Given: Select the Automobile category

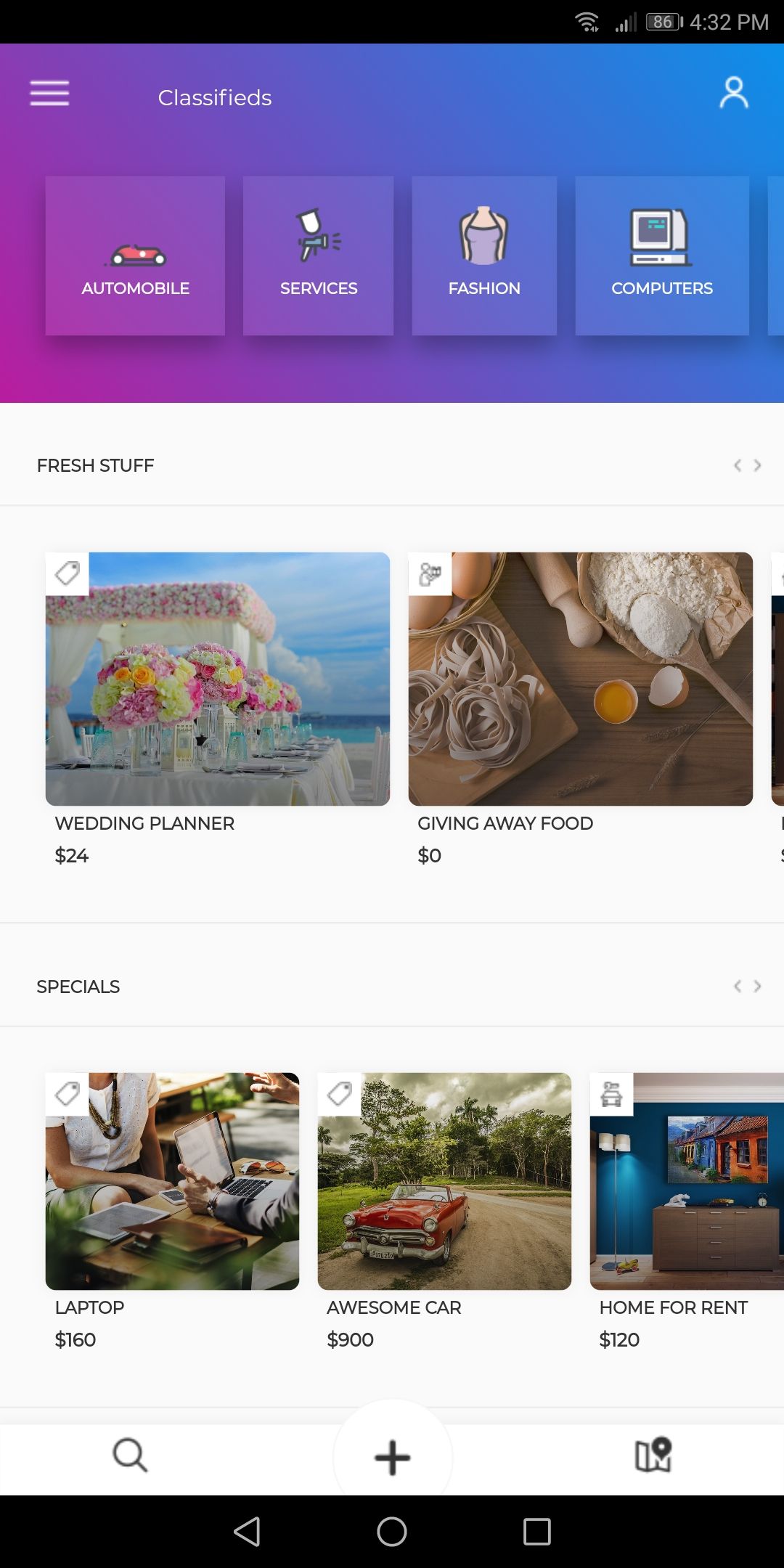Looking at the screenshot, I should (135, 256).
